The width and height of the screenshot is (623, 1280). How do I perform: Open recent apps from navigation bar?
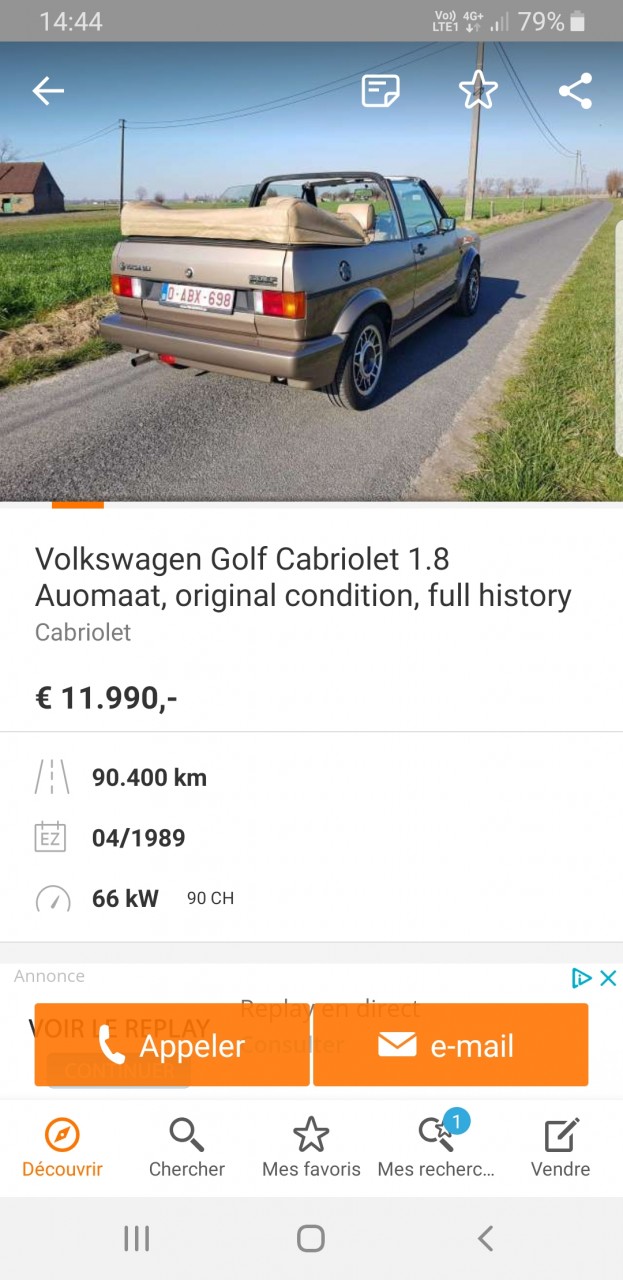(x=137, y=1239)
